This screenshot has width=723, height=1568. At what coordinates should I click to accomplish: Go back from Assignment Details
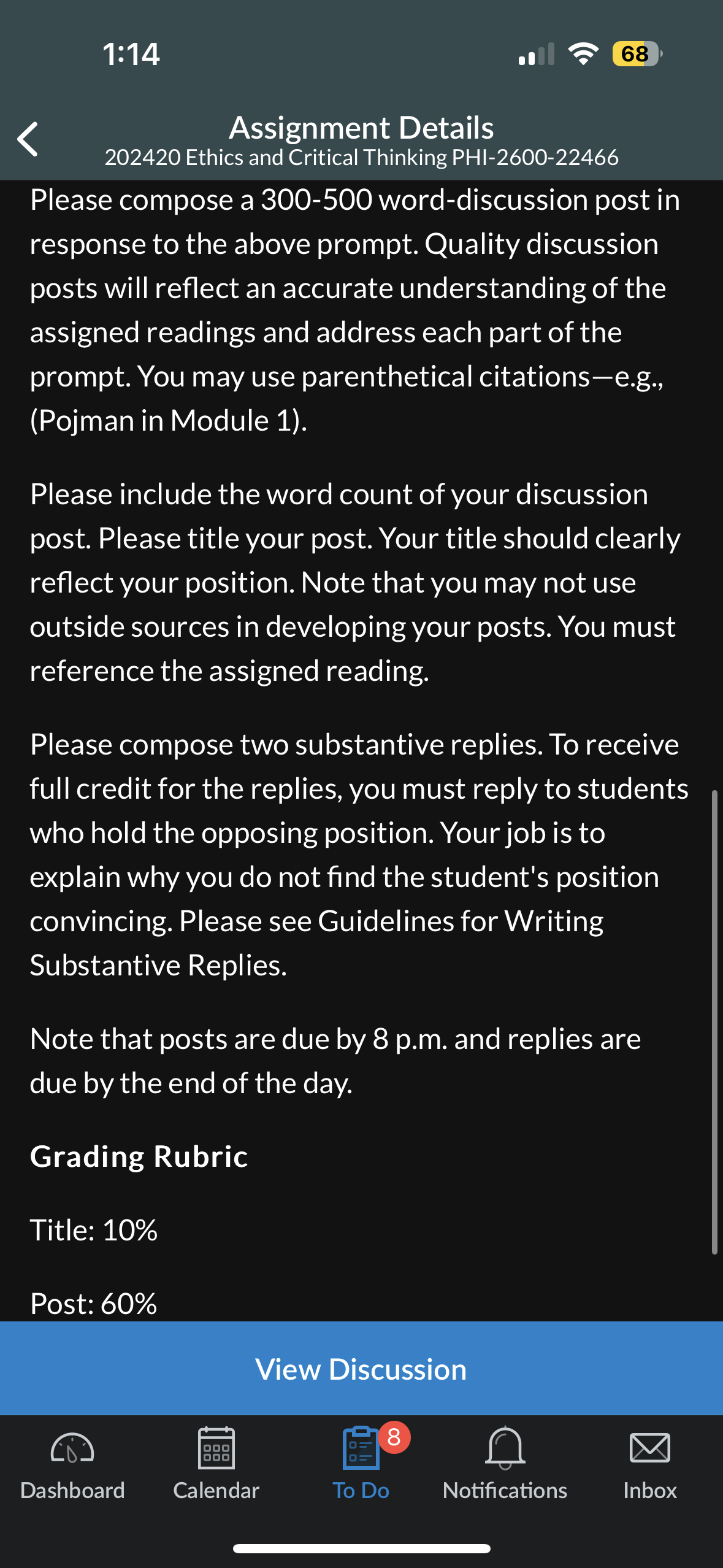coord(28,139)
